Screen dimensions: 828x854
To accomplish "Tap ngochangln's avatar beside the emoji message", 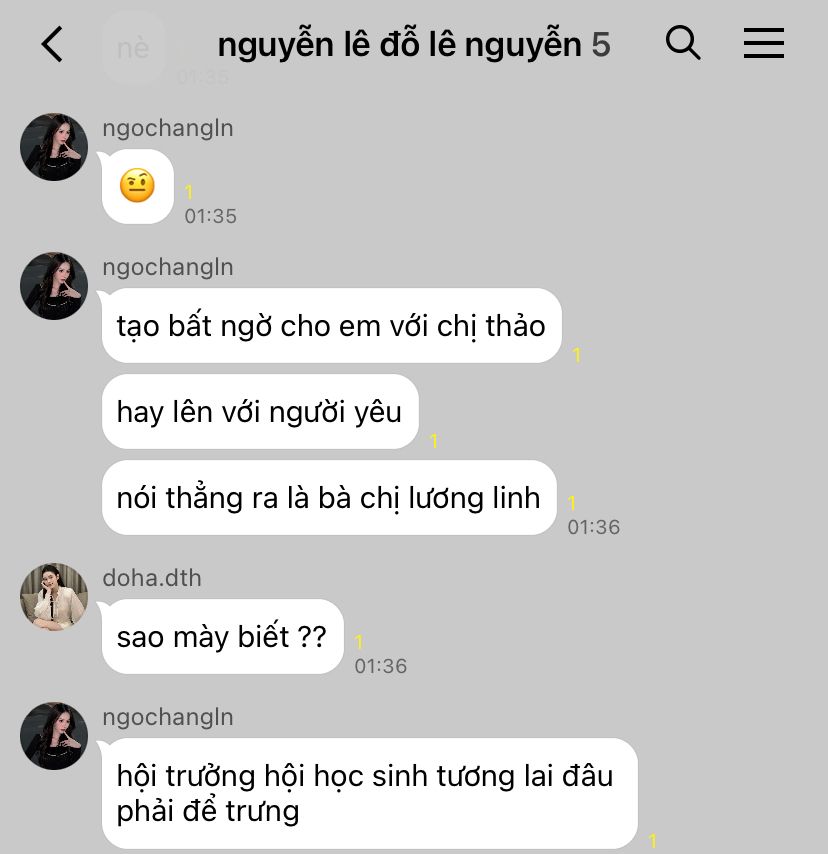I will click(54, 147).
